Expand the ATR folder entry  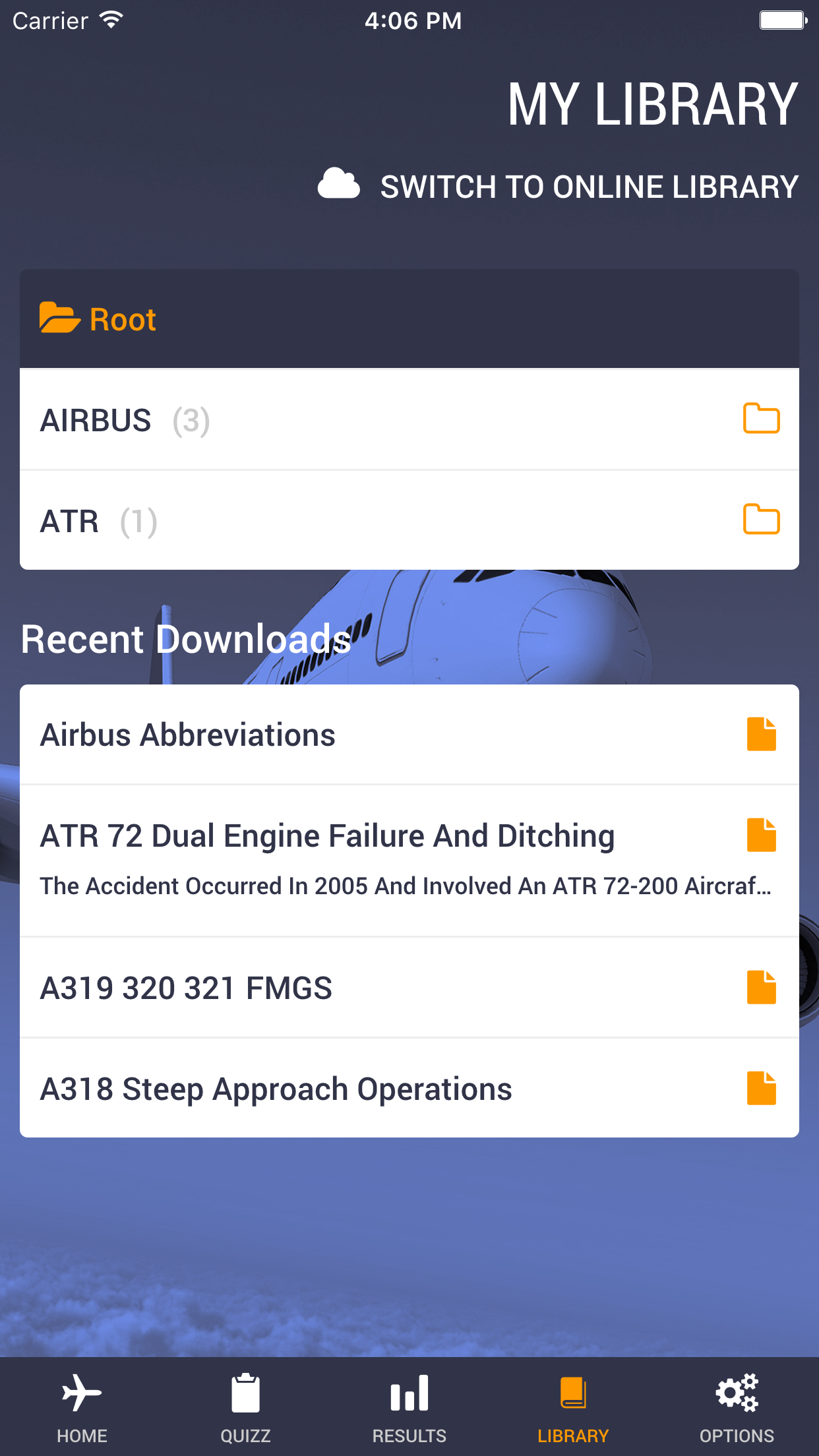point(264,520)
